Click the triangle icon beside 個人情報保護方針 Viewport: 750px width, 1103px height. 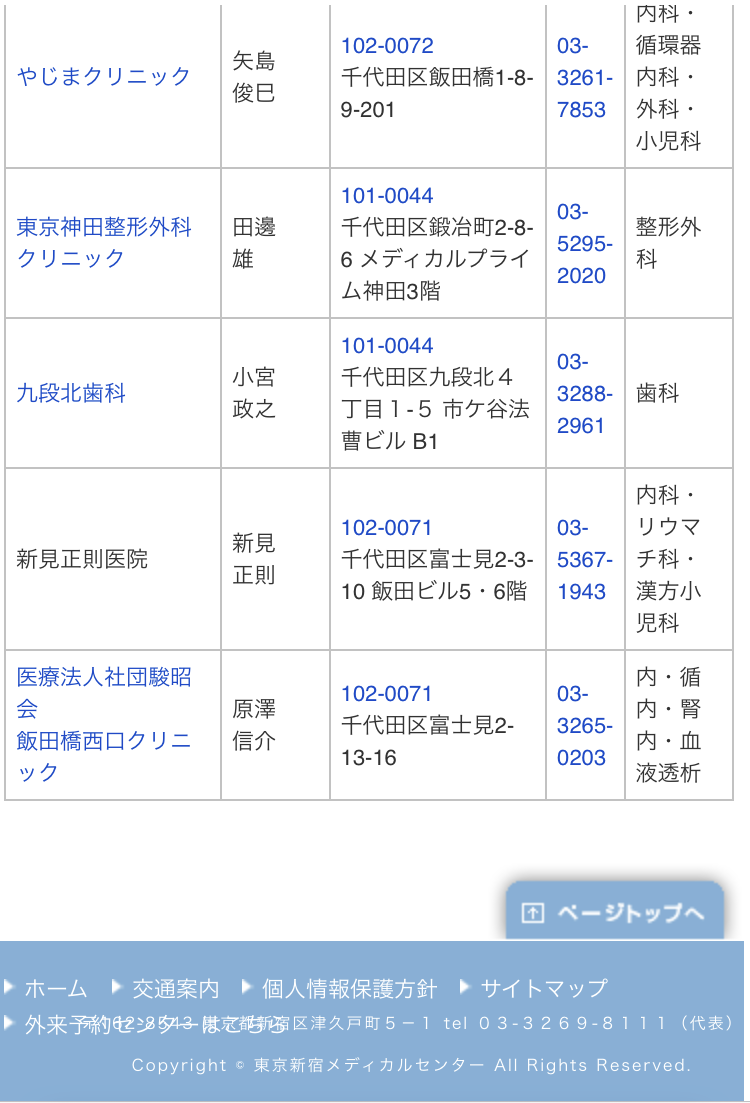245,987
